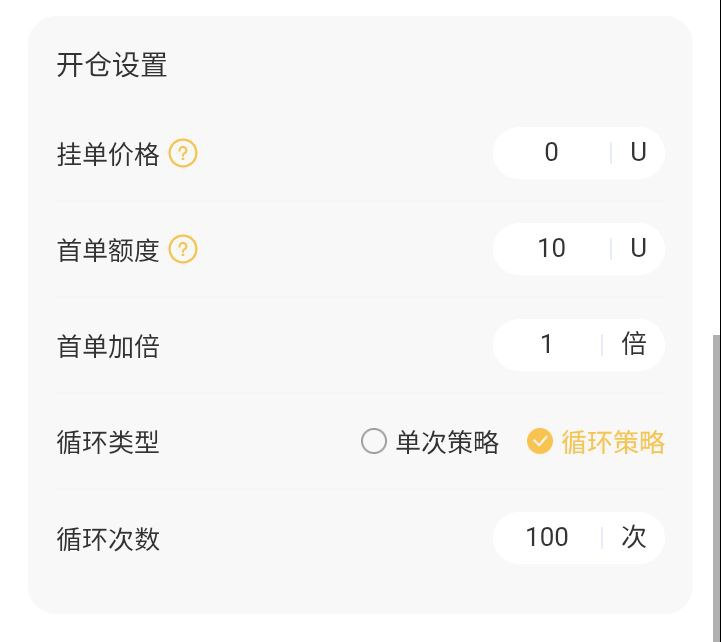Open the help icon beside 首单额度
Screen dimensions: 721x642
183,249
